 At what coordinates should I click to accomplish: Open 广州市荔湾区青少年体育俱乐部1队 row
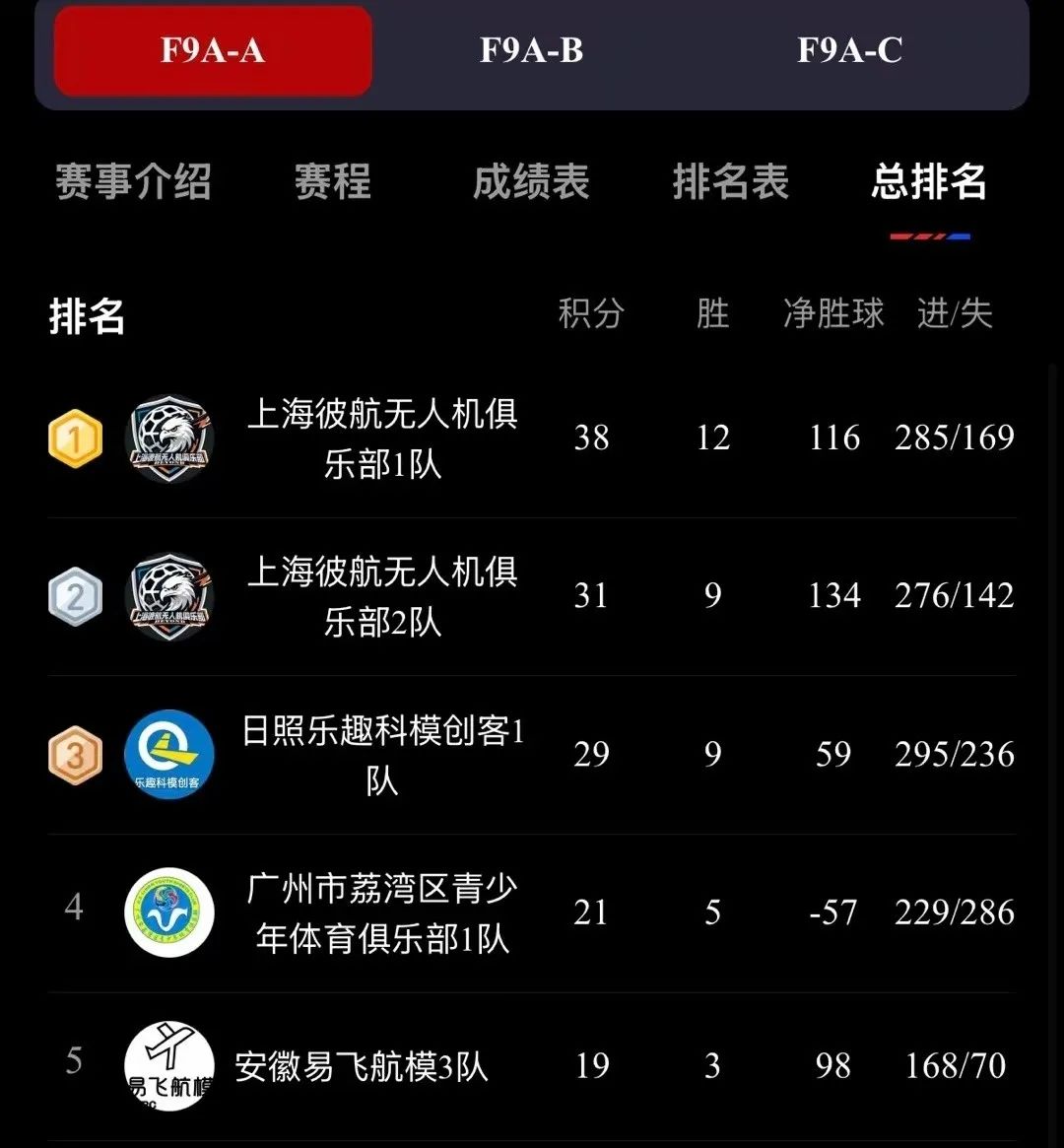click(382, 912)
